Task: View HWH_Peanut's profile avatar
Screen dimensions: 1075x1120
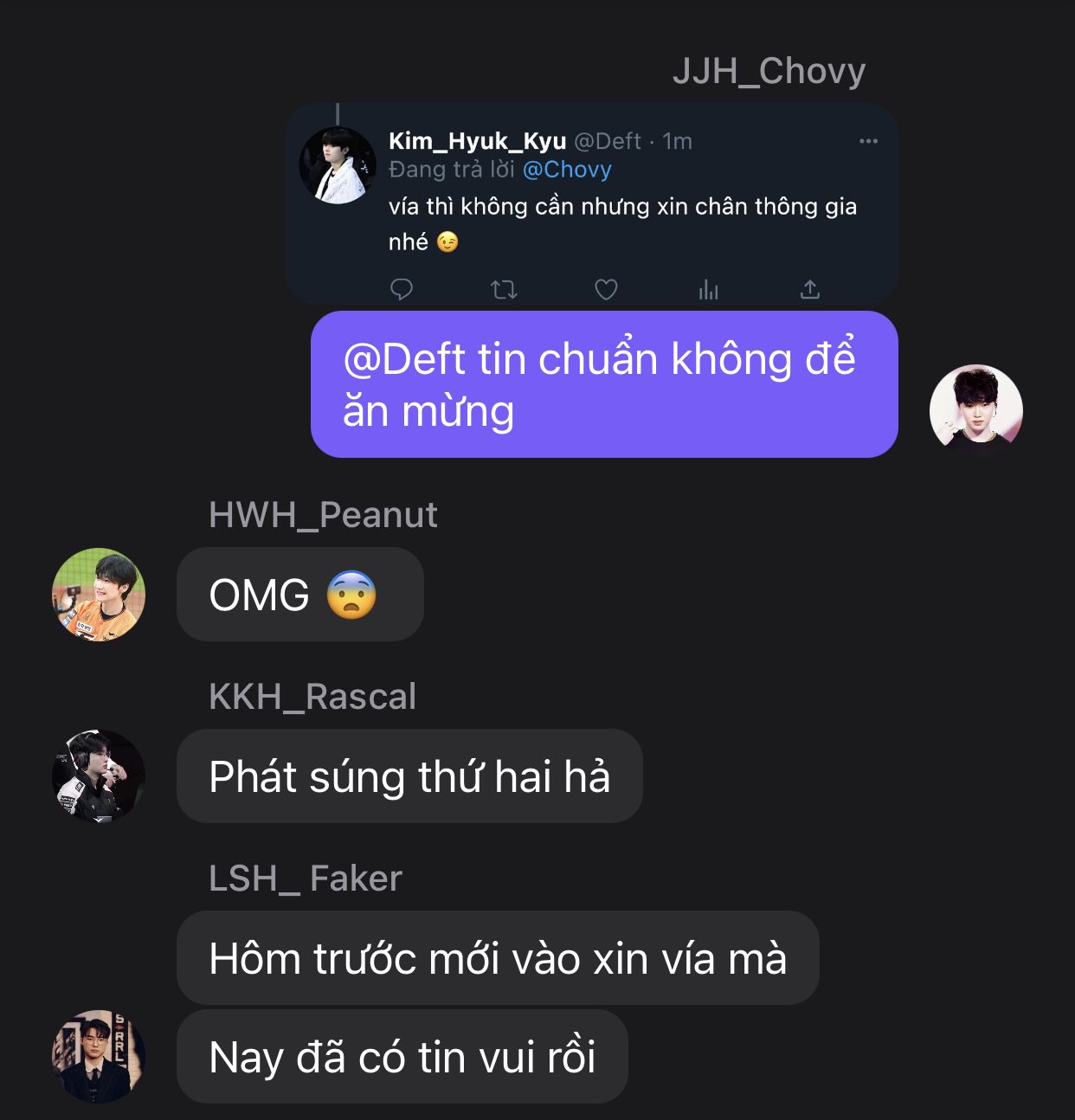Action: pos(99,595)
